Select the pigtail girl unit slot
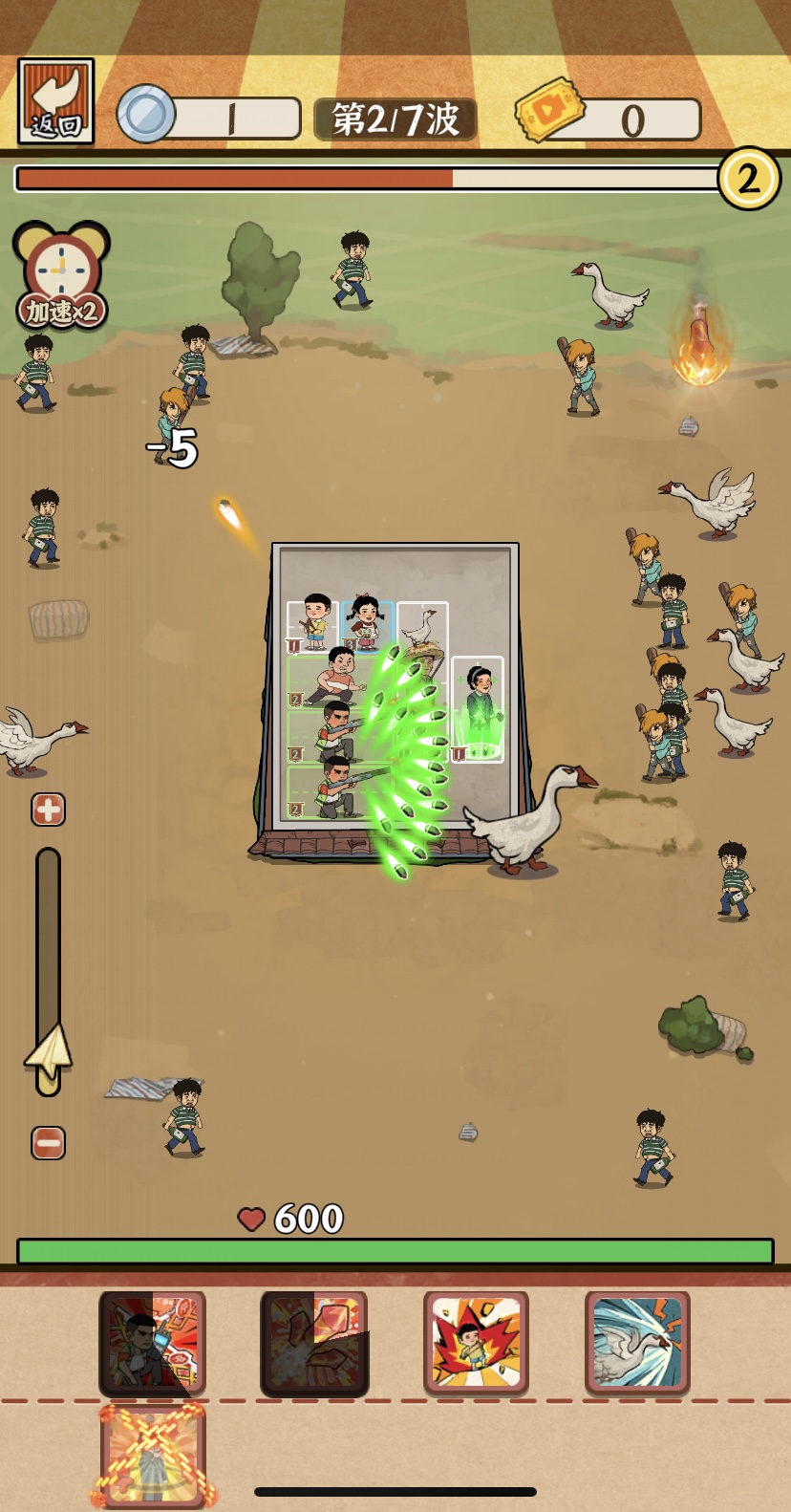 click(x=367, y=626)
